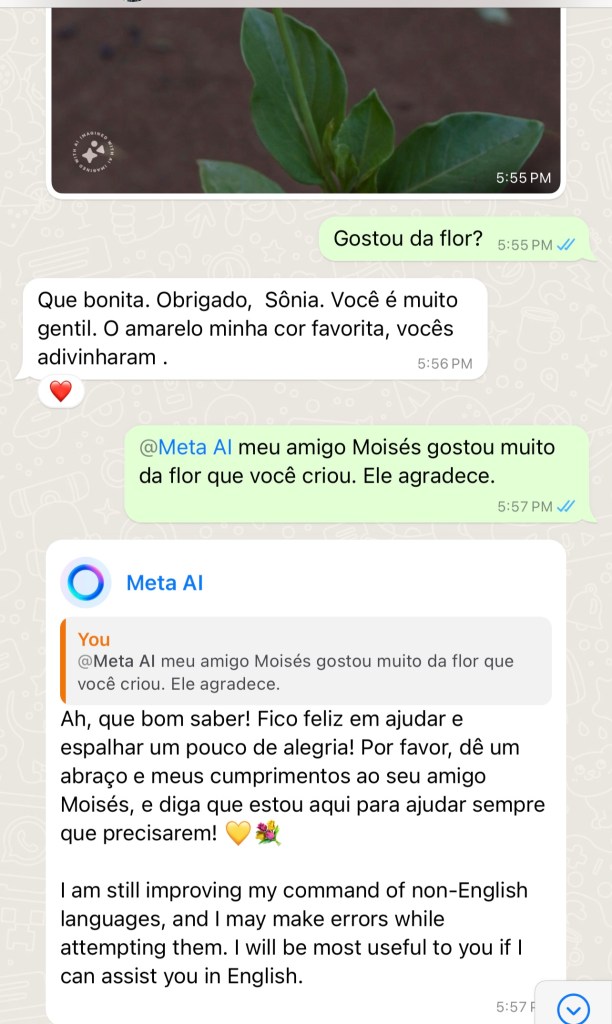This screenshot has width=612, height=1024.
Task: Tap the red heart reaction under Moisés's message
Action: 61,391
